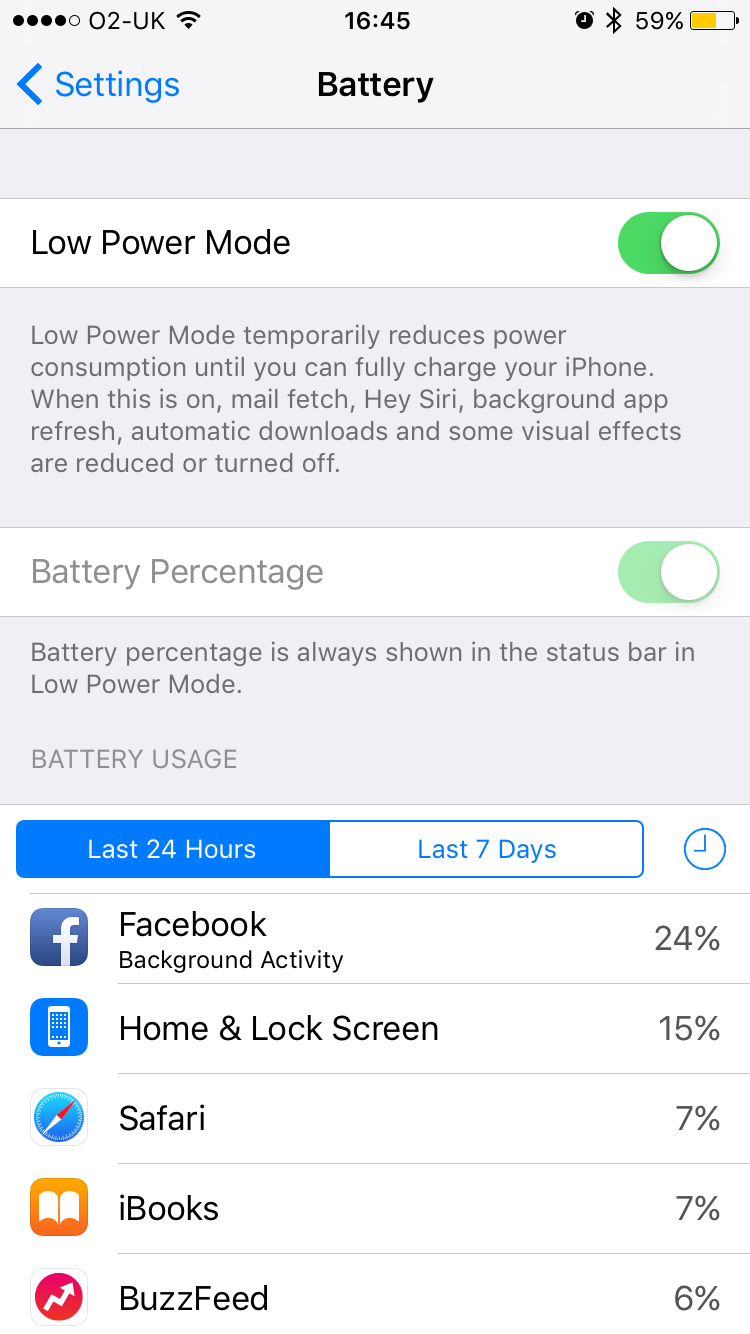Select the Last 24 Hours segment
750x1334 pixels.
coord(172,849)
